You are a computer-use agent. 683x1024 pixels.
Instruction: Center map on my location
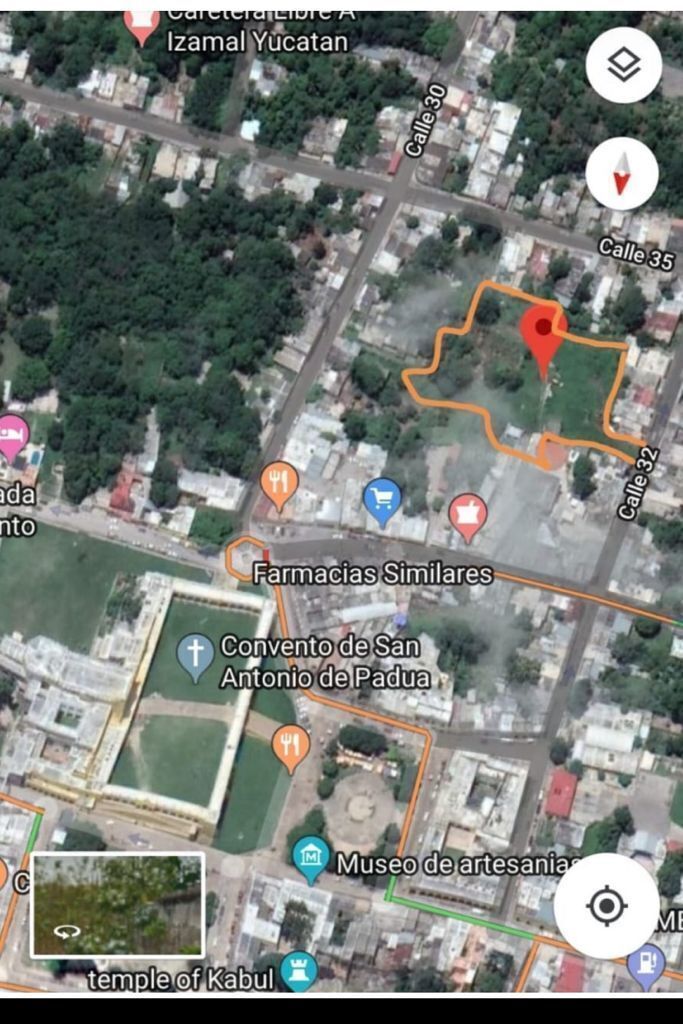pyautogui.click(x=606, y=906)
